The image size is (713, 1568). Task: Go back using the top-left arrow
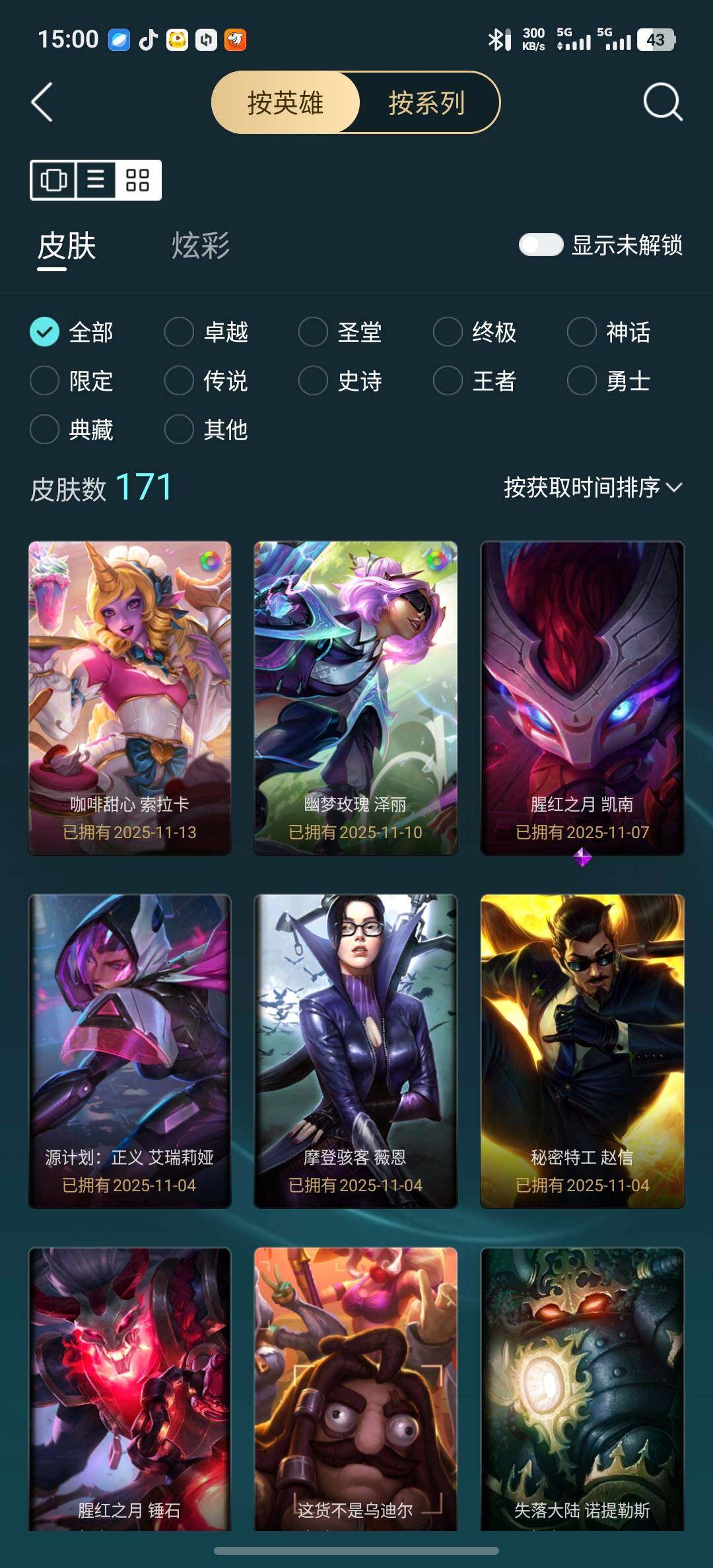point(42,102)
